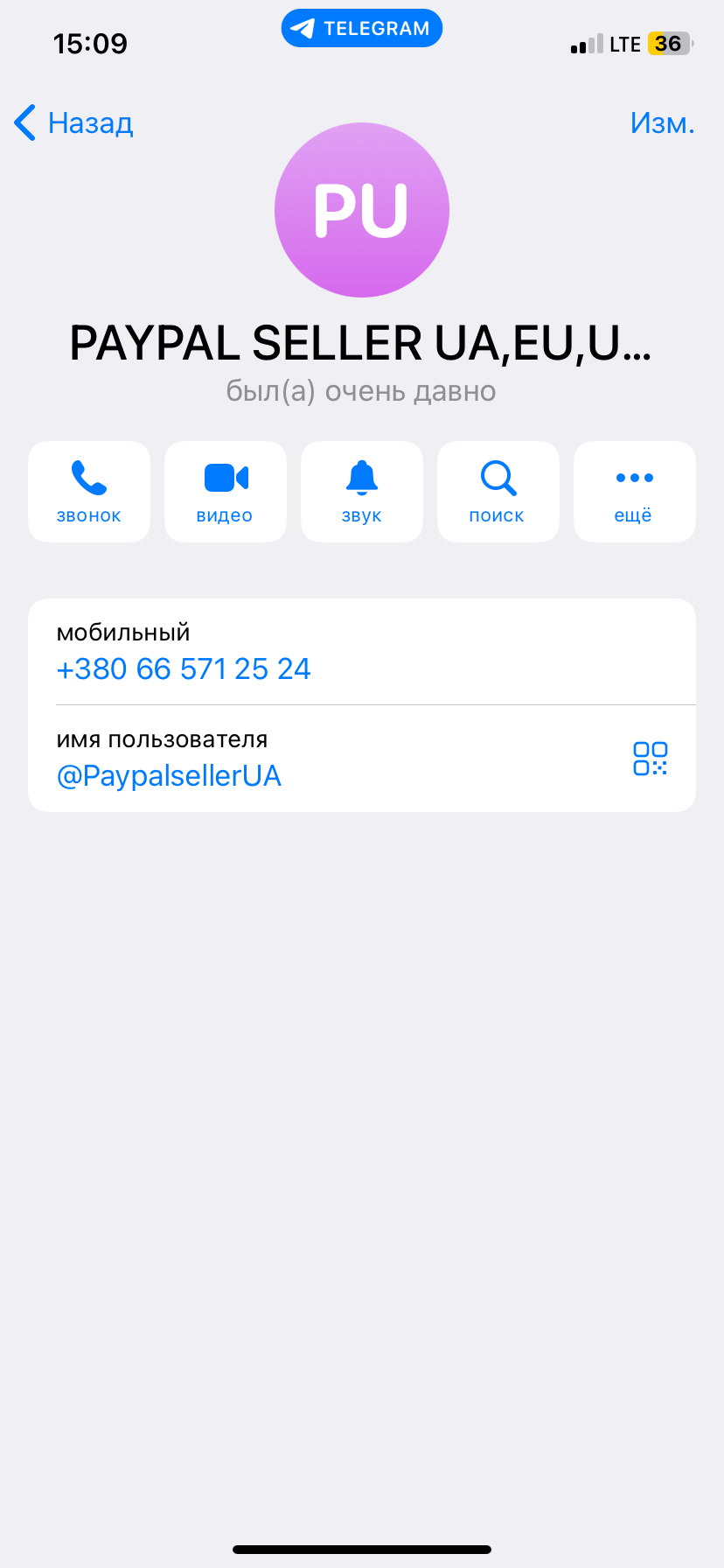
Task: Open the username QR code icon
Action: [651, 759]
